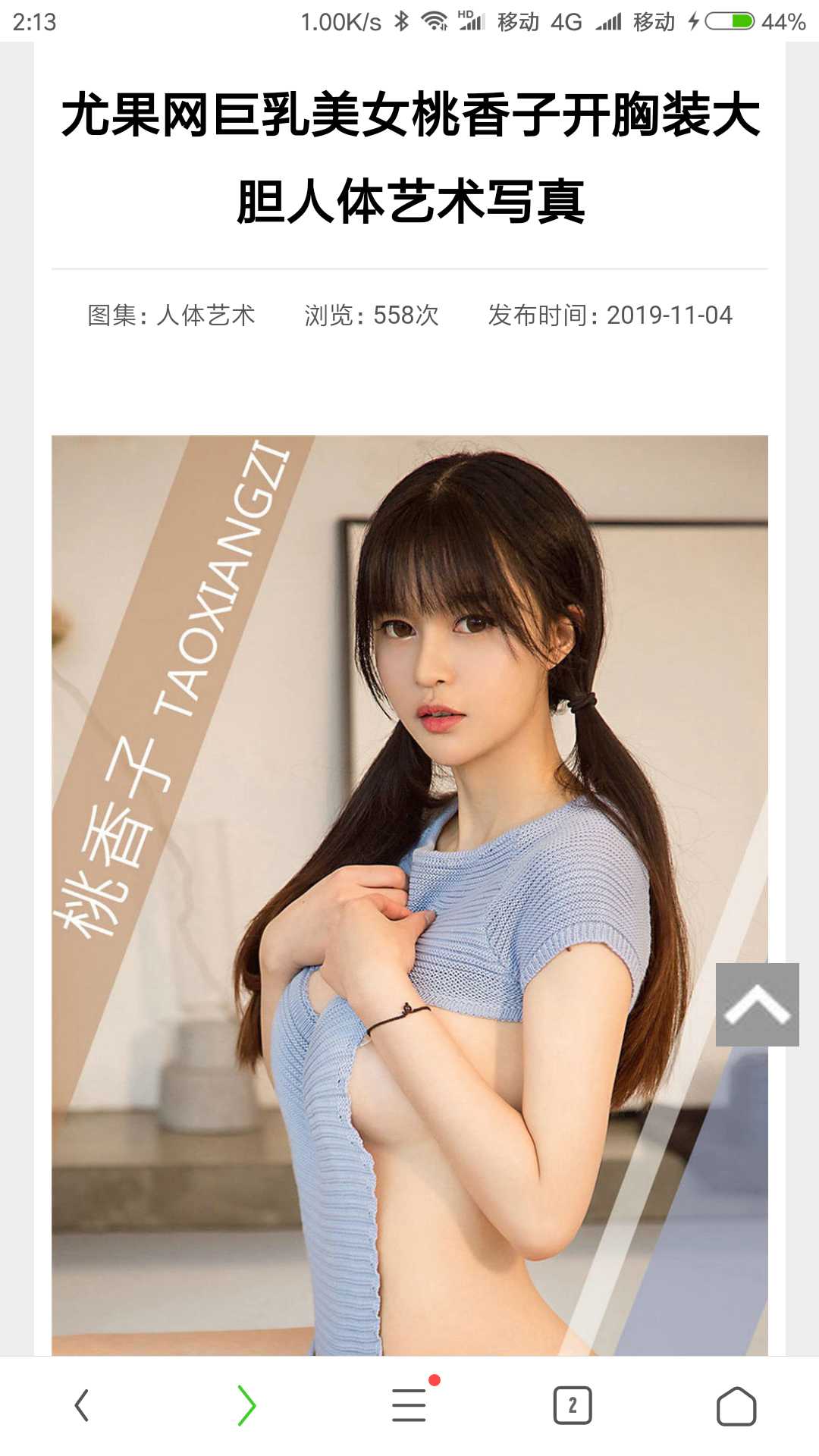Open the tab switcher showing 2 tabs
Viewport: 819px width, 1456px height.
click(x=573, y=1405)
